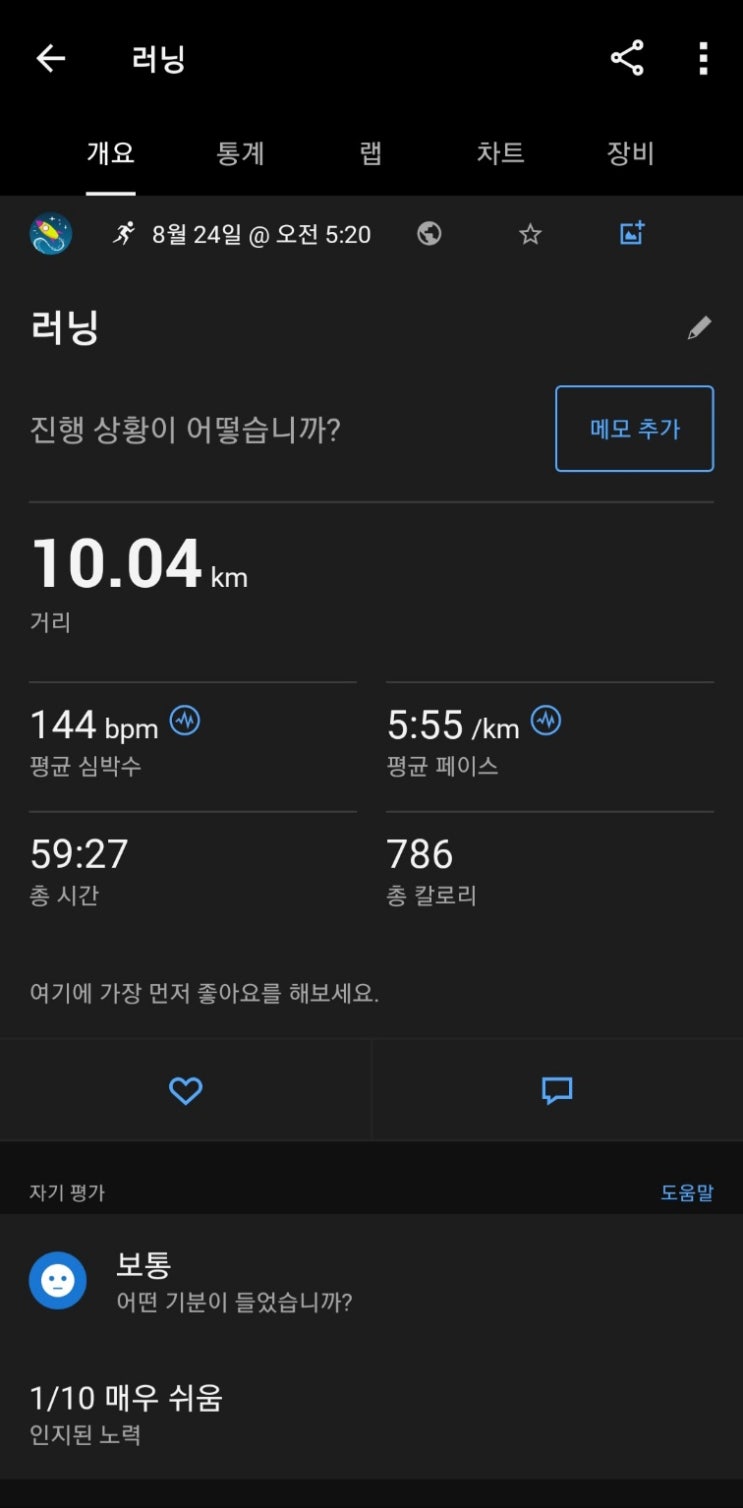This screenshot has height=1508, width=743.
Task: Comment on this activity
Action: pos(557,1090)
